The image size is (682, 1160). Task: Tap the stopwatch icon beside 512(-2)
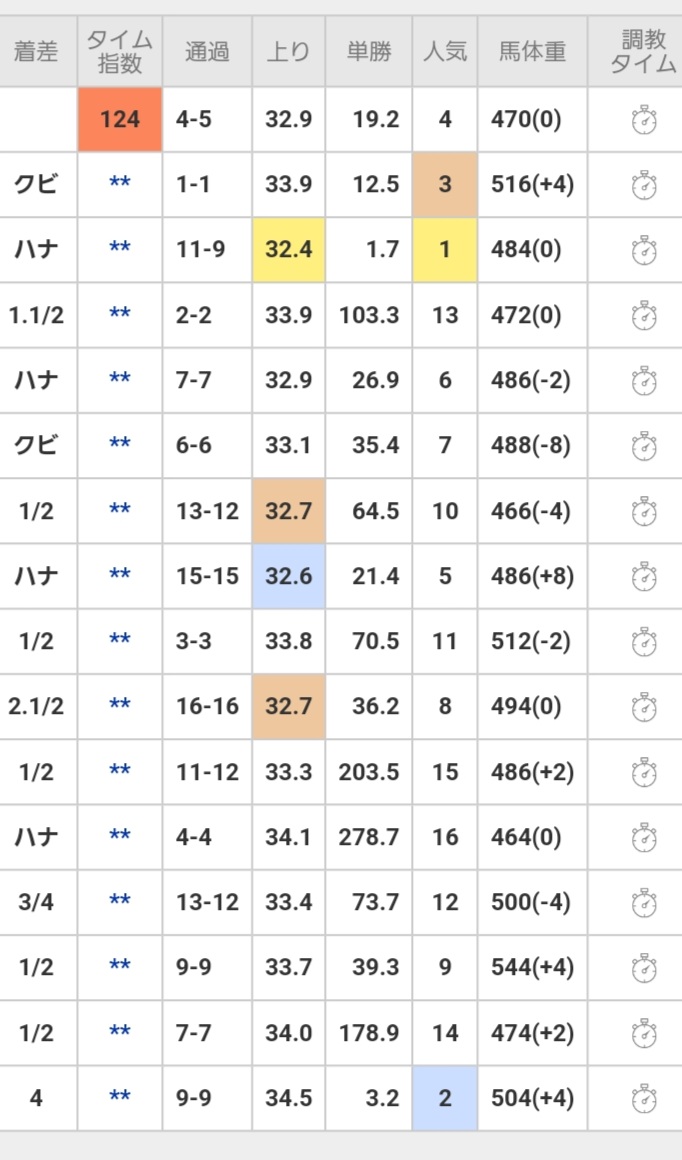(x=644, y=642)
